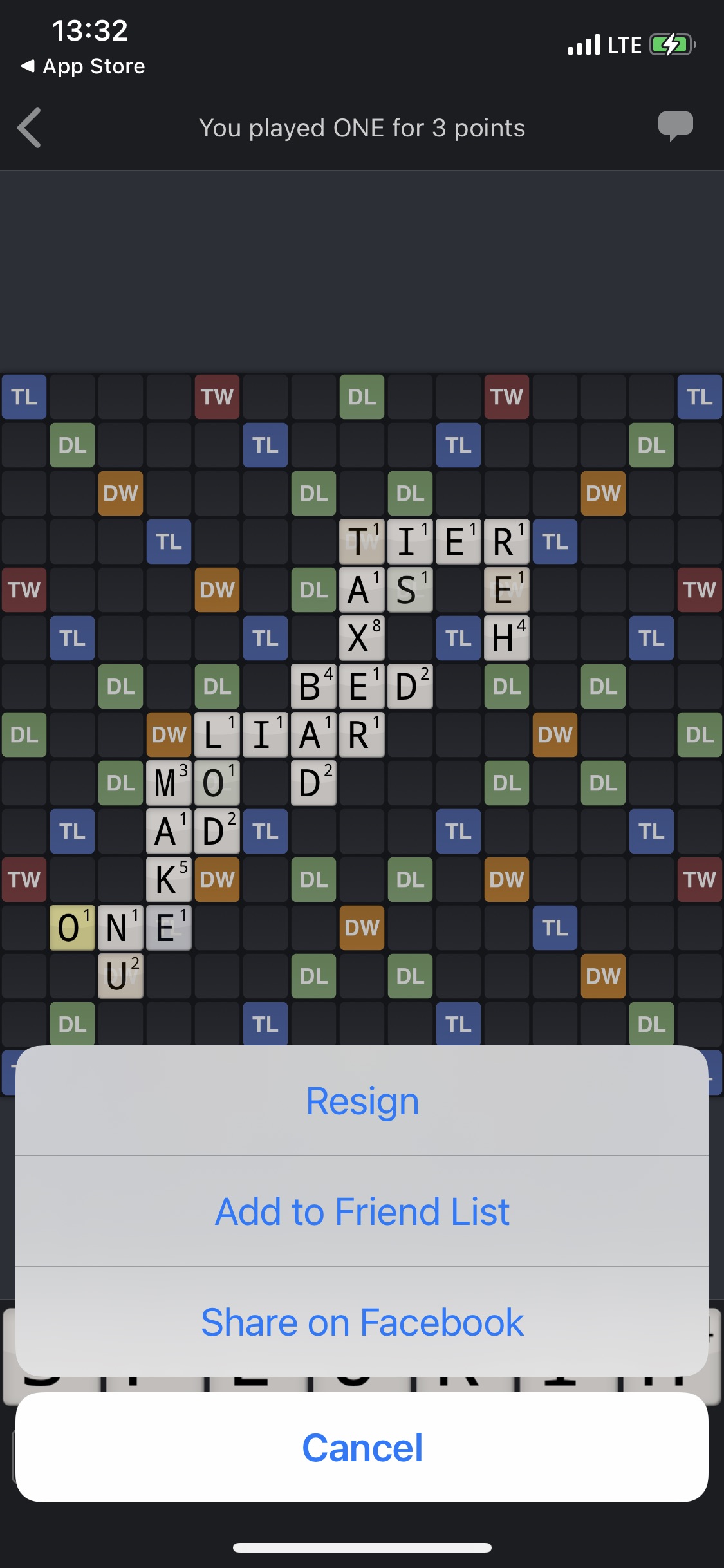This screenshot has height=1568, width=724.
Task: Choose Share on Facebook option
Action: pyautogui.click(x=362, y=1322)
